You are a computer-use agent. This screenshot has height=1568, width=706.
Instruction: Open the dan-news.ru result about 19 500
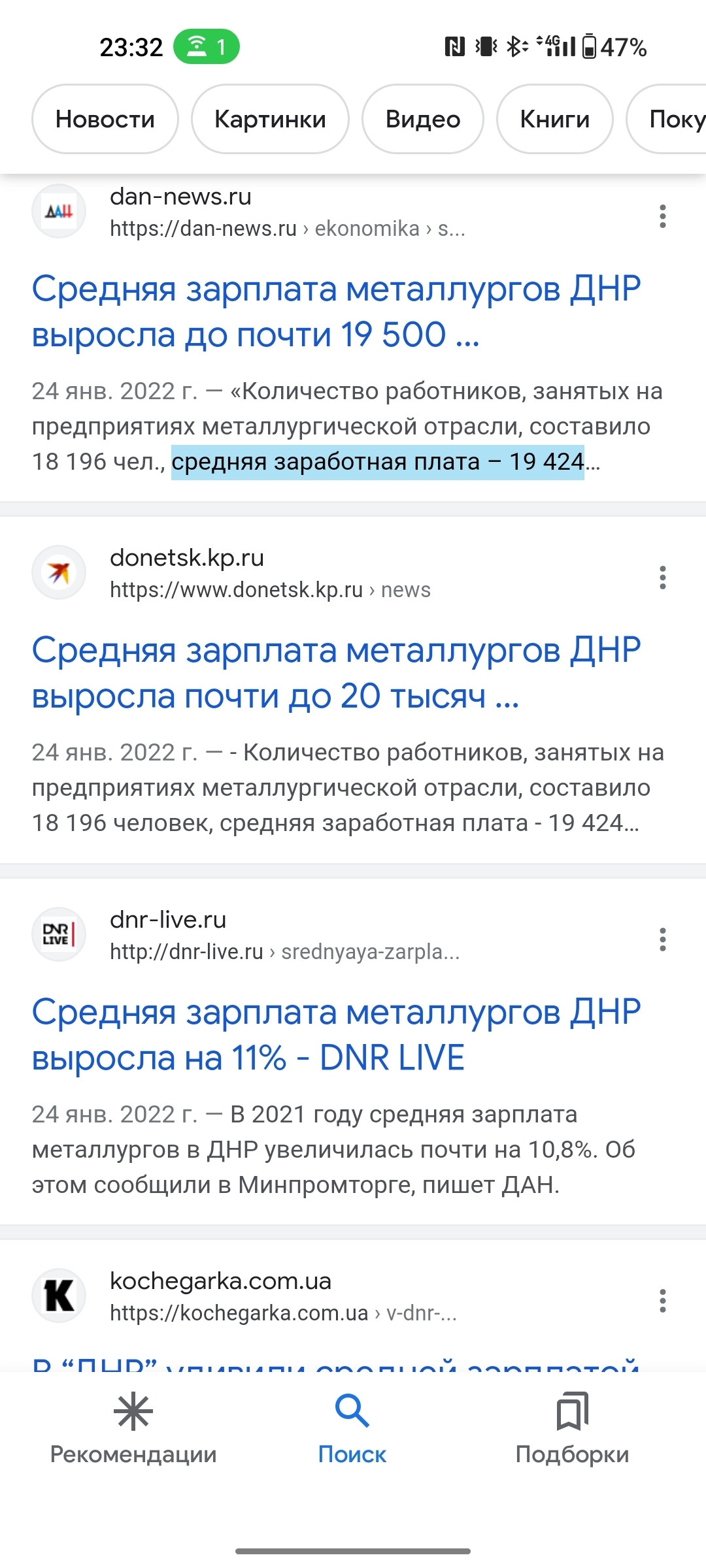point(336,312)
